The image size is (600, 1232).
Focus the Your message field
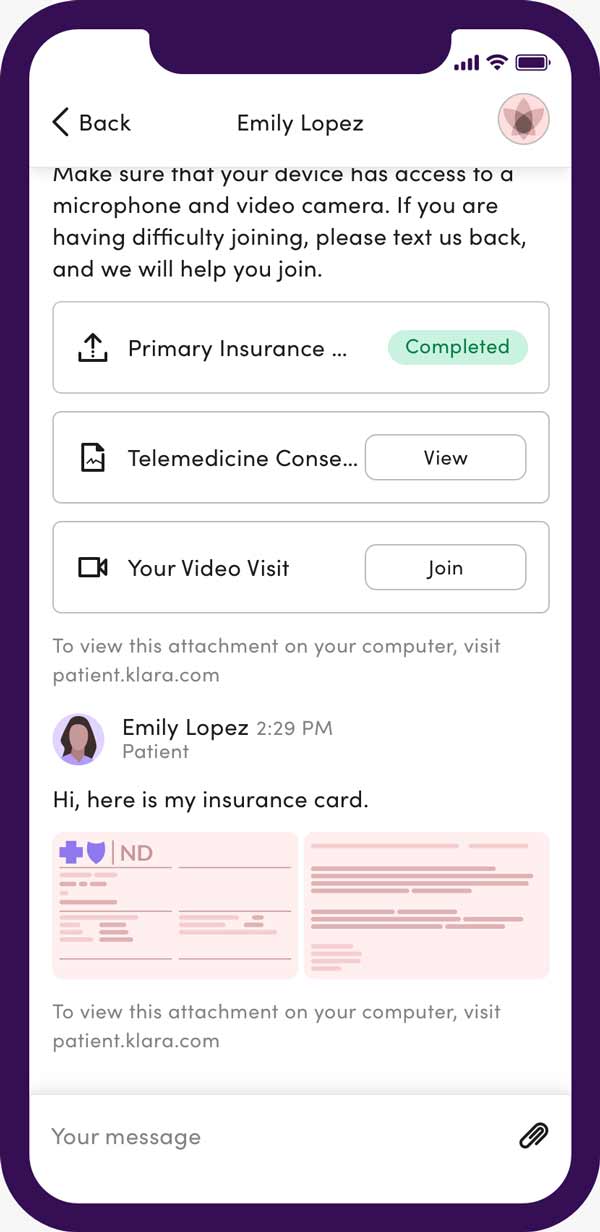pyautogui.click(x=270, y=1137)
